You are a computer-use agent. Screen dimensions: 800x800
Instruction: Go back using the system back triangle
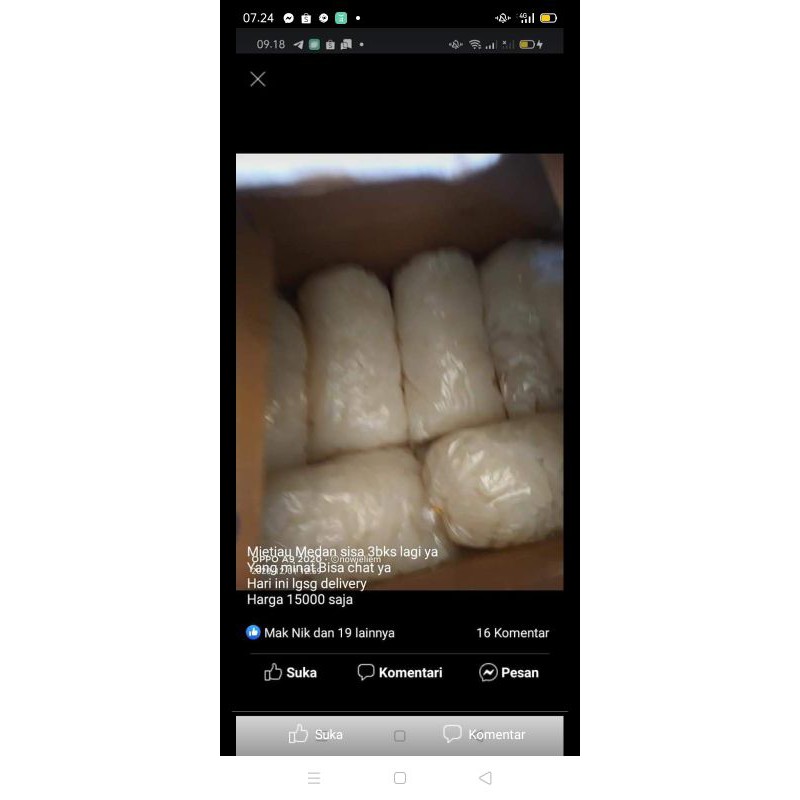pos(486,778)
